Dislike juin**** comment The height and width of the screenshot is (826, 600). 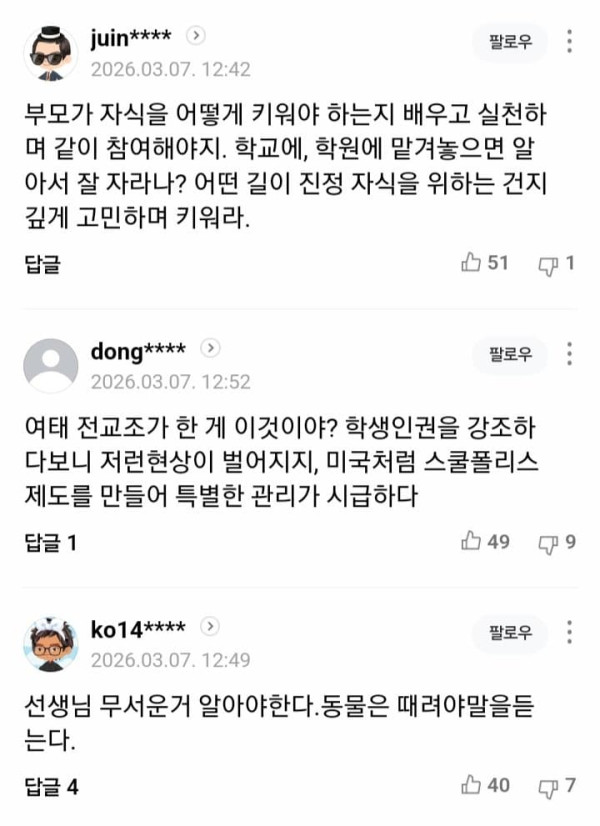(556, 264)
